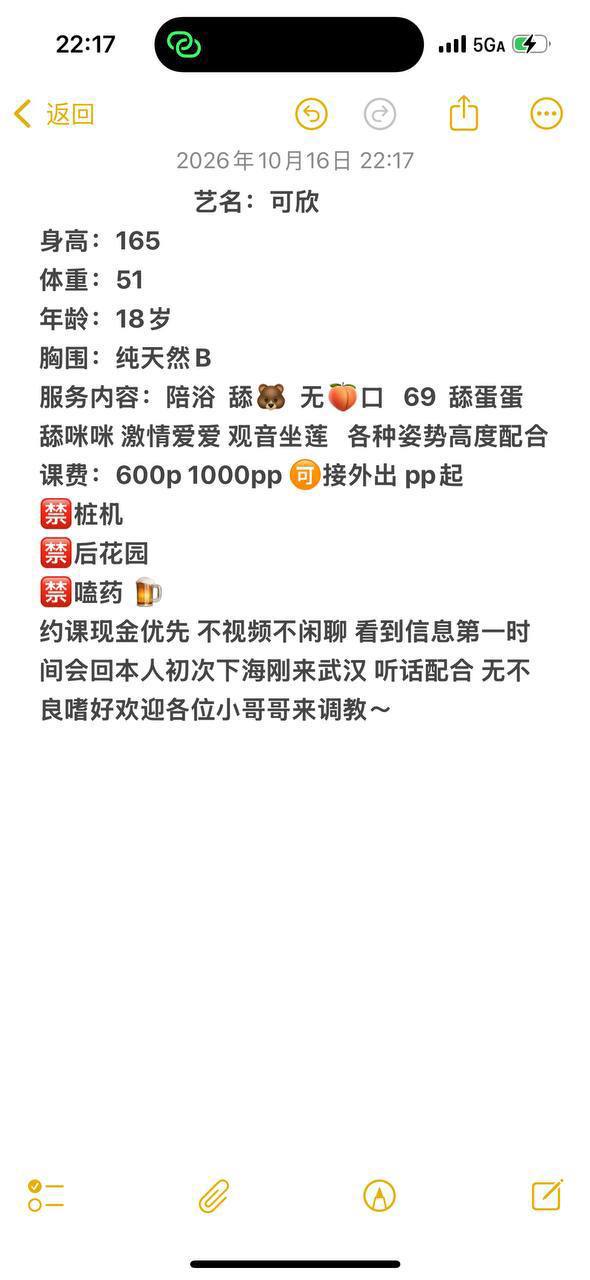Share this note
590x1280 pixels.
point(464,112)
